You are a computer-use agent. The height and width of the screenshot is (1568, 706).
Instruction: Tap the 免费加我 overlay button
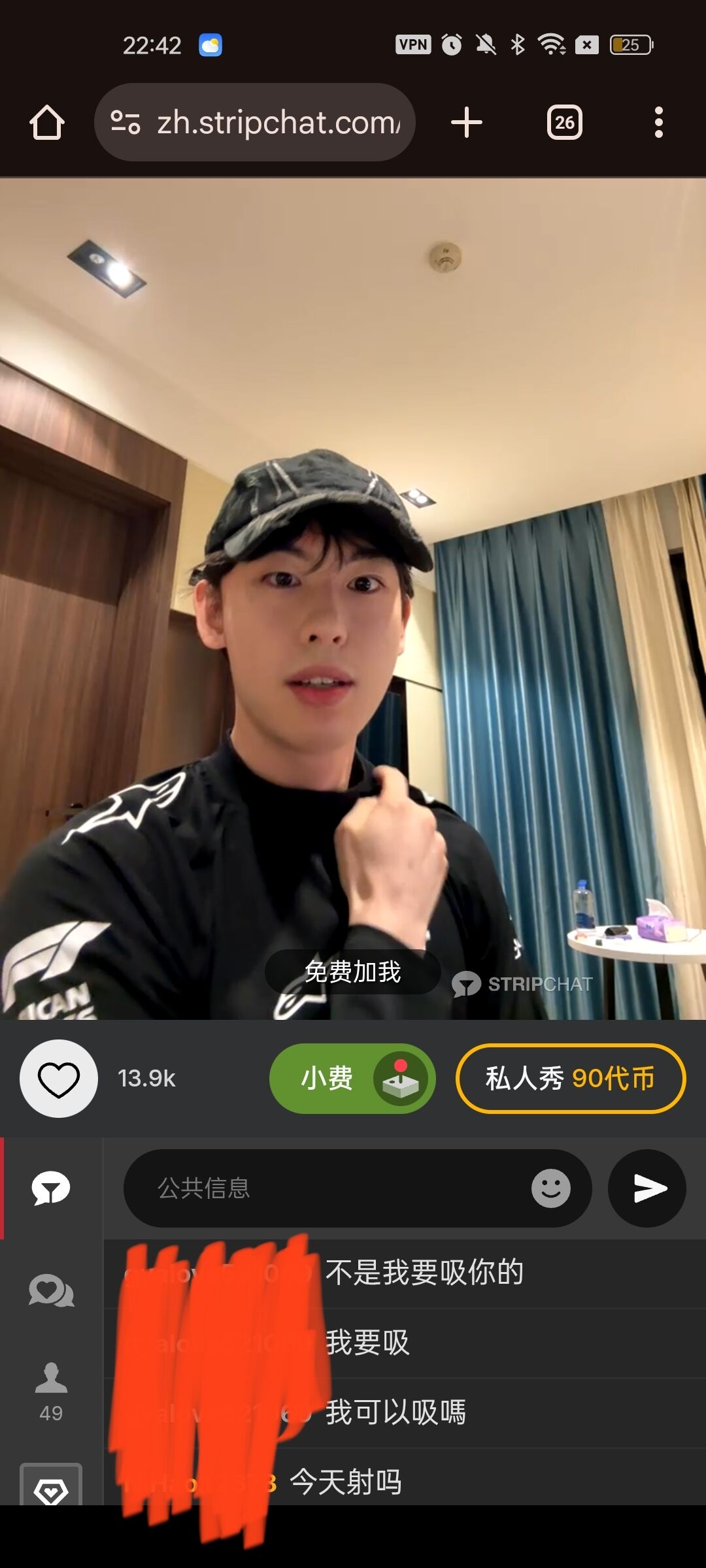click(352, 972)
